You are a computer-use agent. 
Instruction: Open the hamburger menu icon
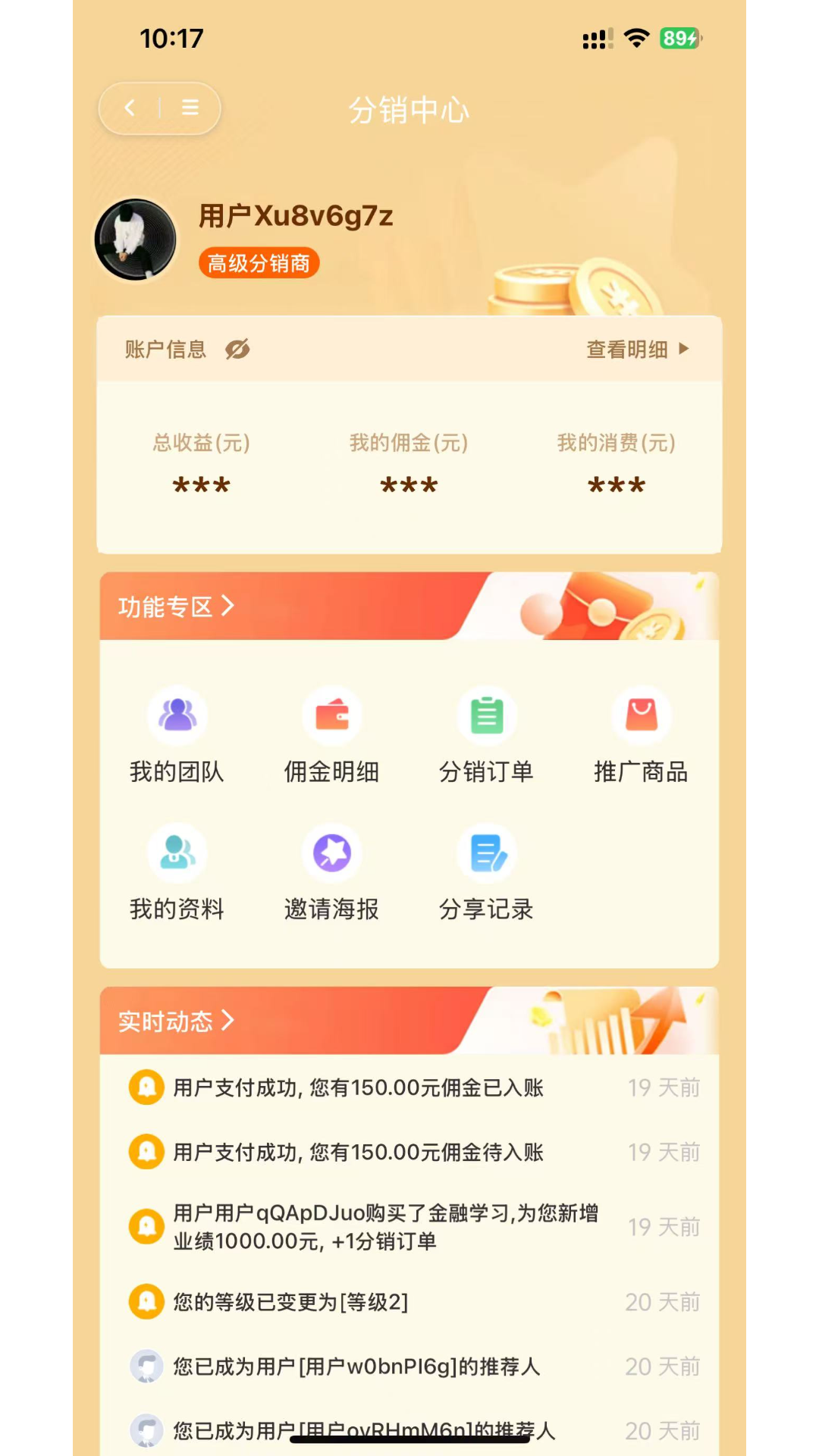[x=190, y=108]
